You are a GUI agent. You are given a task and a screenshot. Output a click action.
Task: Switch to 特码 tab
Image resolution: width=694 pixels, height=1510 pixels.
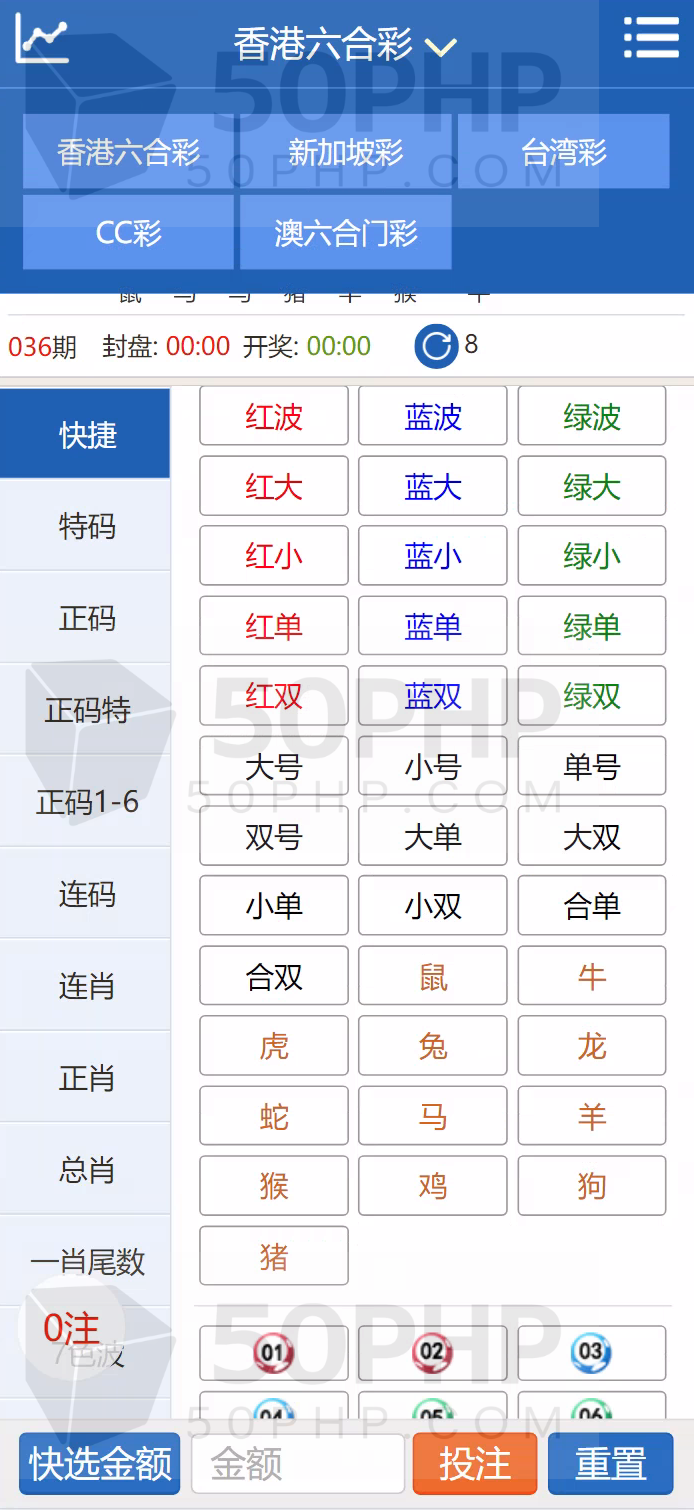pyautogui.click(x=86, y=526)
